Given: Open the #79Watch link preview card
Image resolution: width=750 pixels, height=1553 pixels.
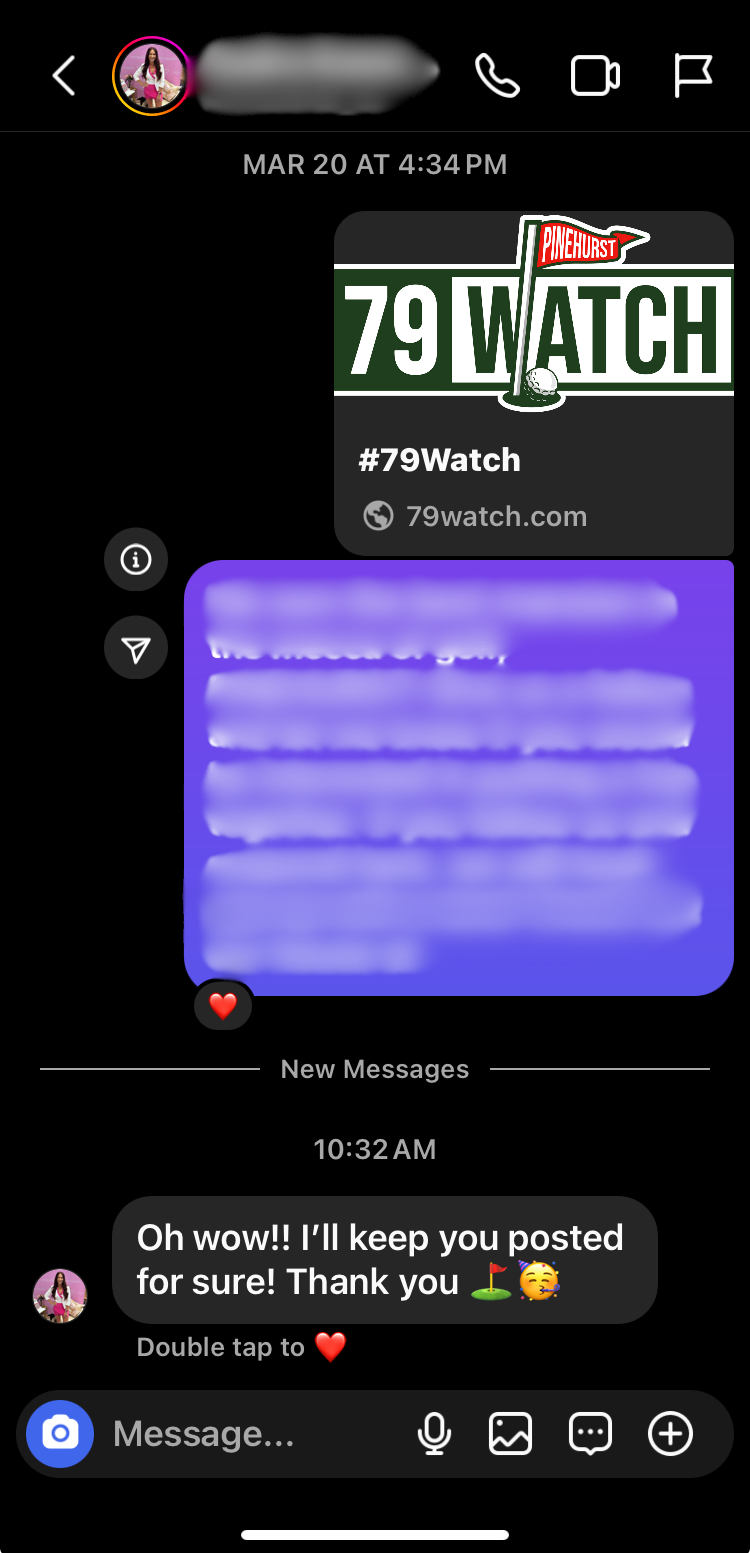Looking at the screenshot, I should (534, 384).
